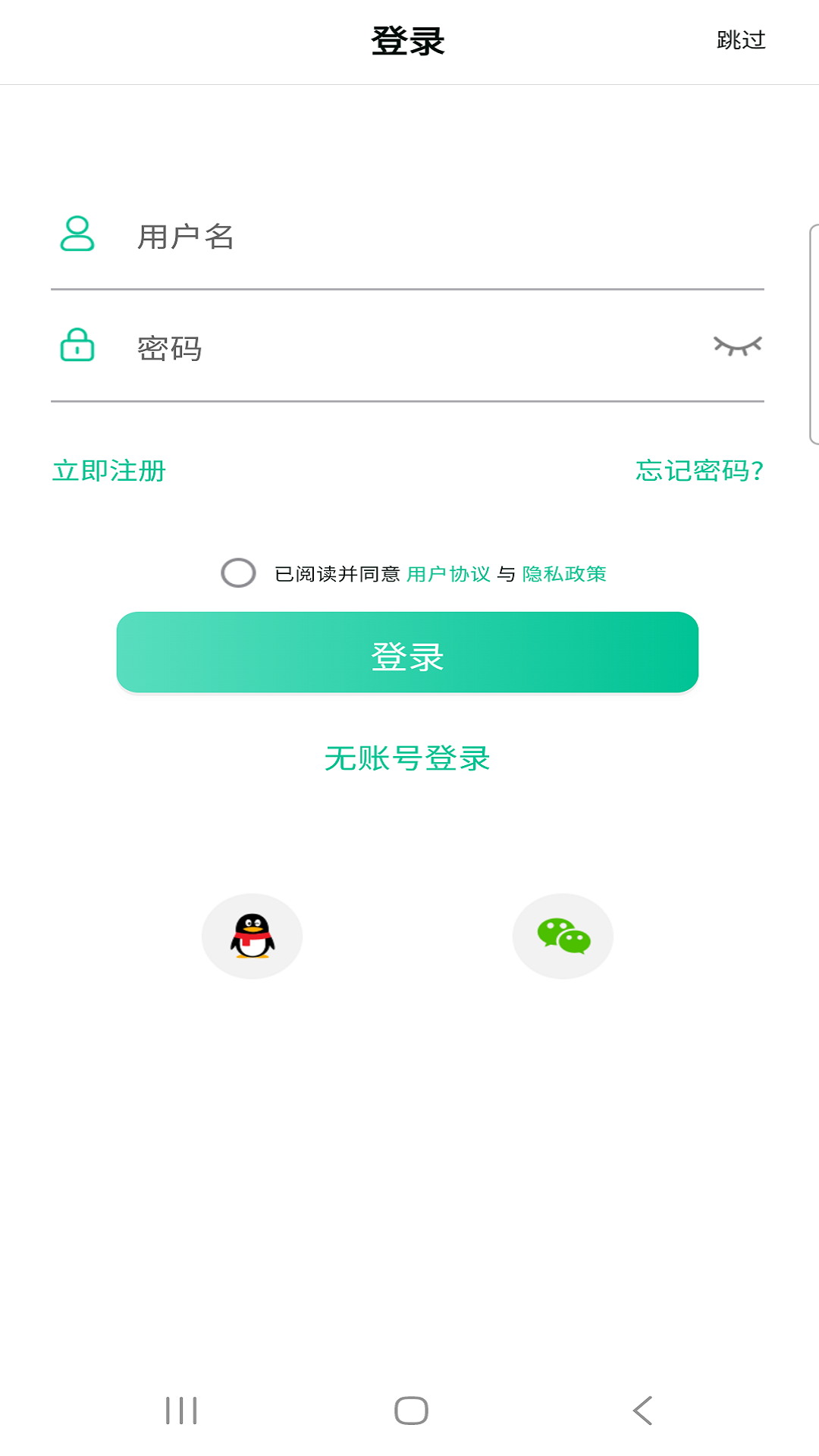Image resolution: width=819 pixels, height=1456 pixels.
Task: Click the username person icon
Action: click(77, 235)
